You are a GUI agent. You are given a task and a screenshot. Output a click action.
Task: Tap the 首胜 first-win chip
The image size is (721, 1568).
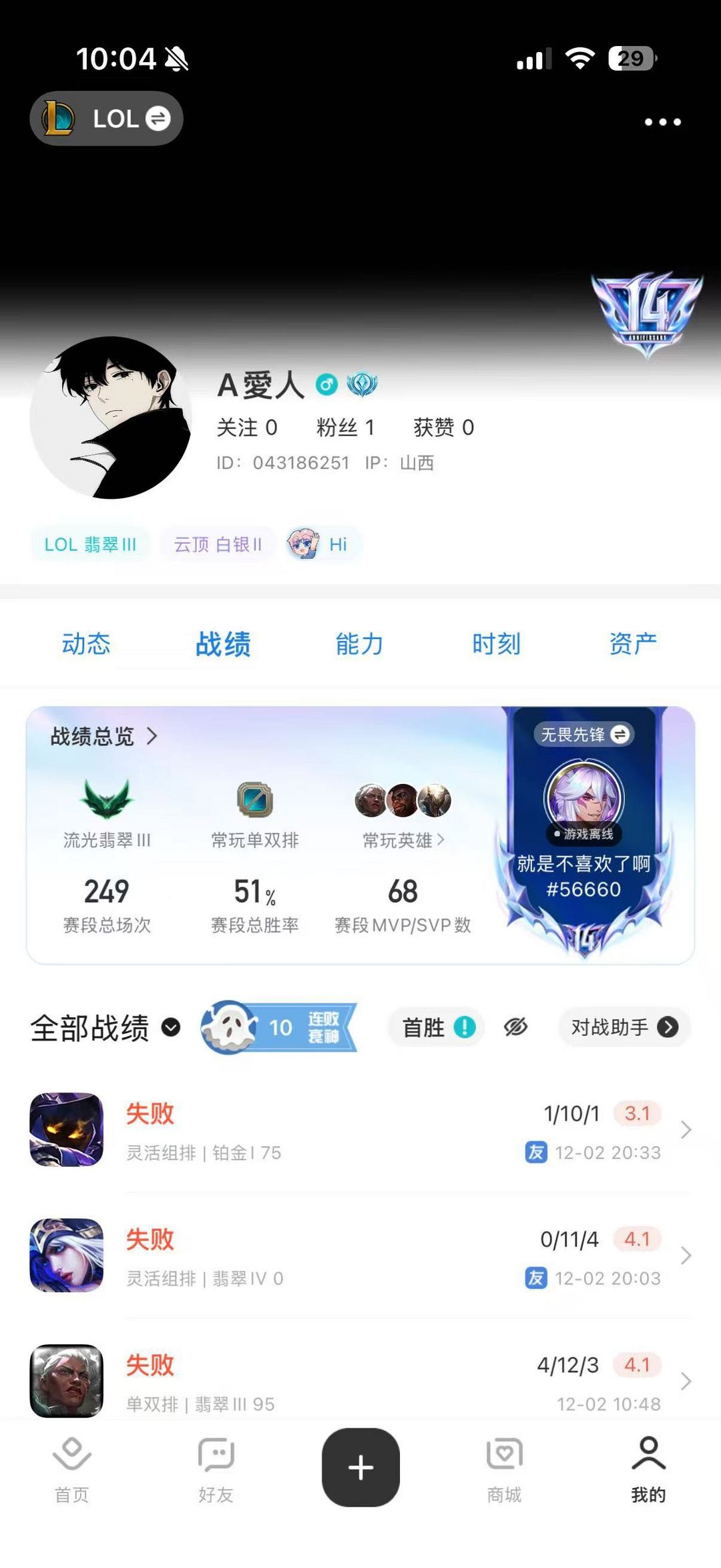coord(437,1027)
